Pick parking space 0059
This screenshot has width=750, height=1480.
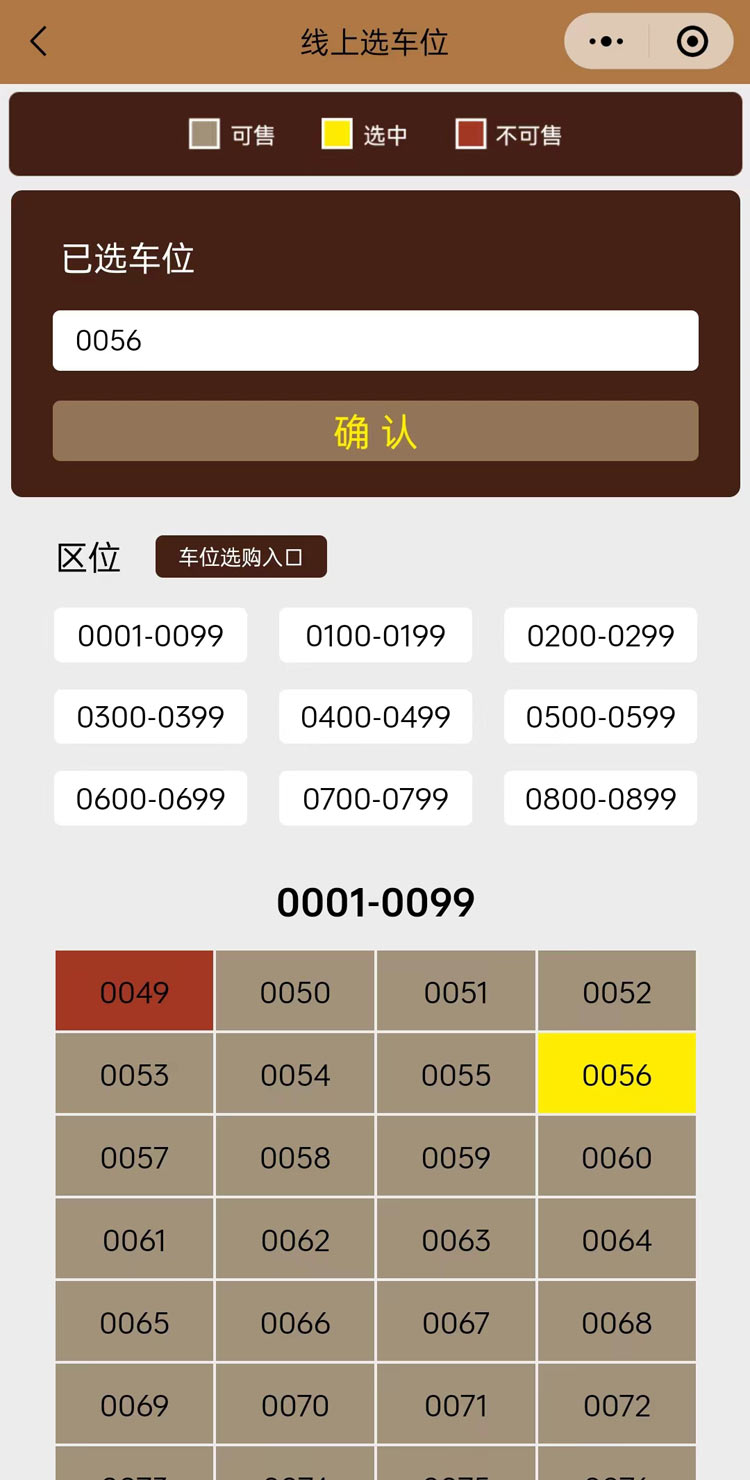point(456,1157)
